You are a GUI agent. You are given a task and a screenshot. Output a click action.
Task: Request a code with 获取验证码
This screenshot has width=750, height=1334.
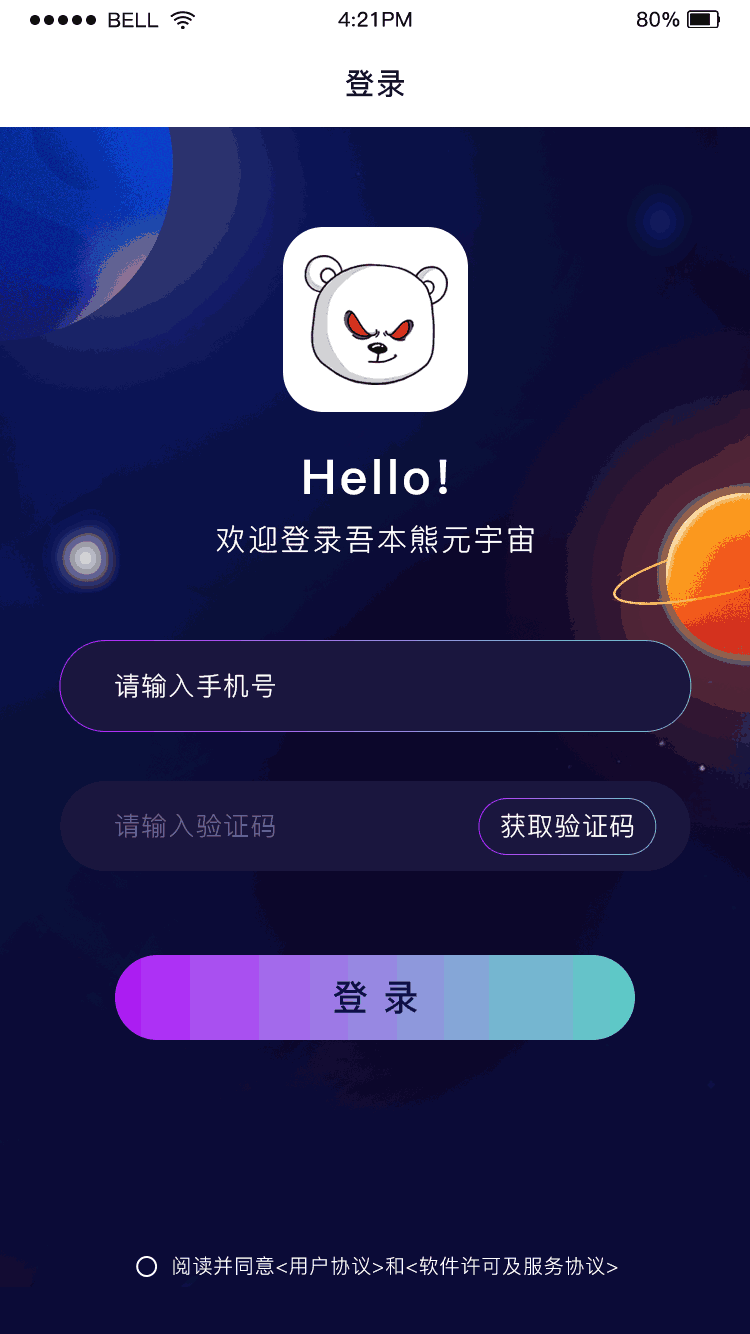coord(567,826)
